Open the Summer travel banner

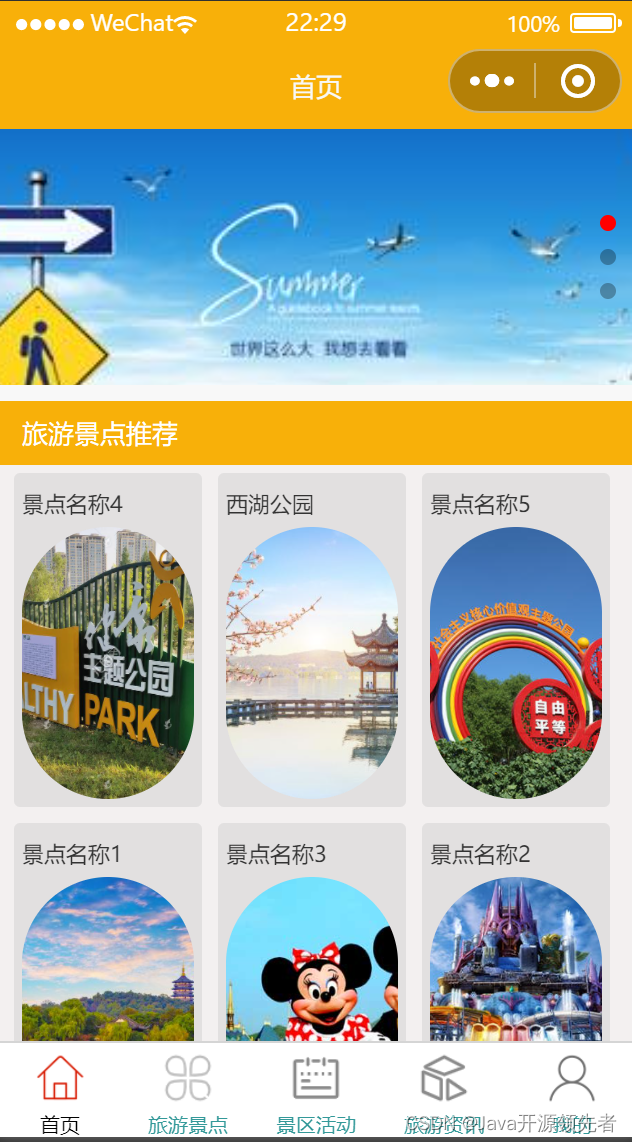(315, 258)
